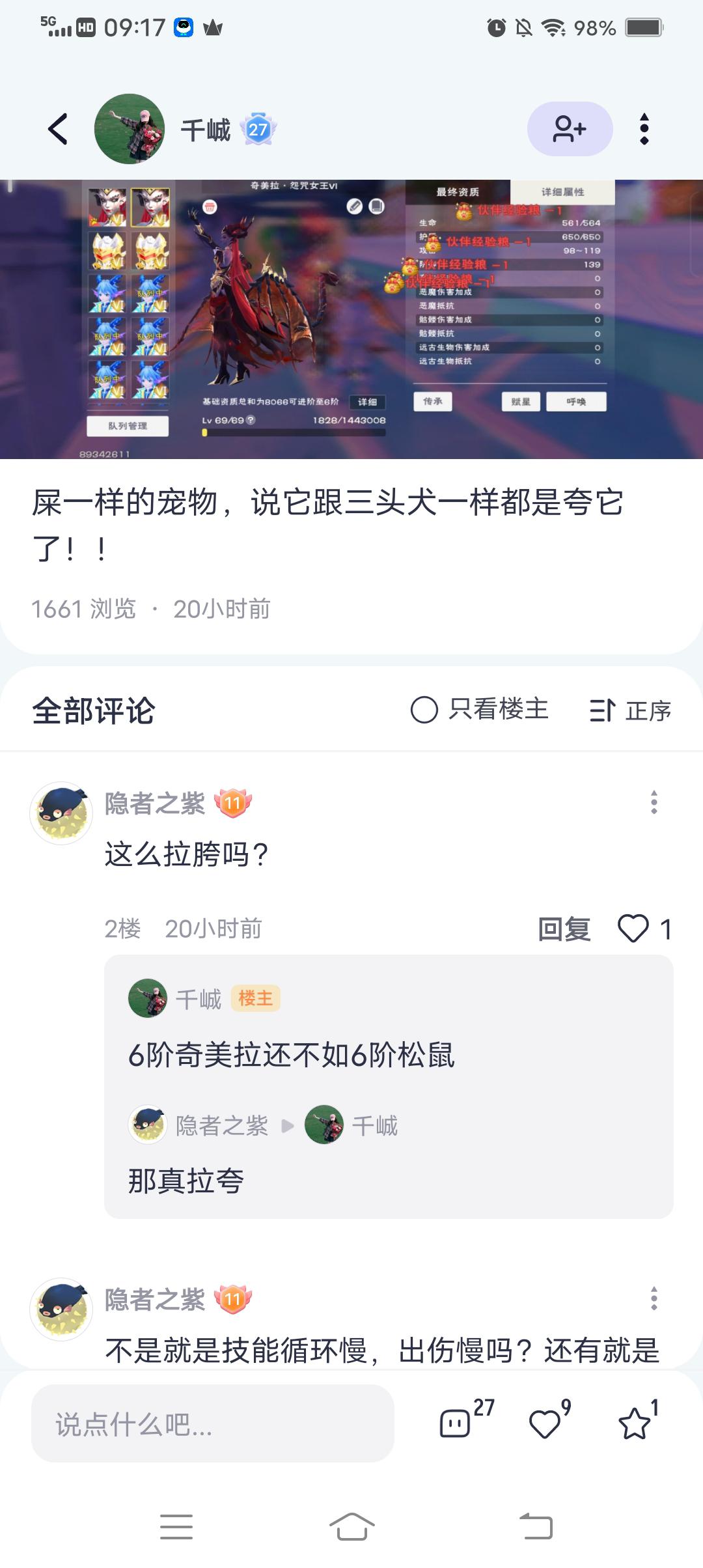Image resolution: width=703 pixels, height=1568 pixels.
Task: Like the post with the heart icon showing 9
Action: (547, 1426)
